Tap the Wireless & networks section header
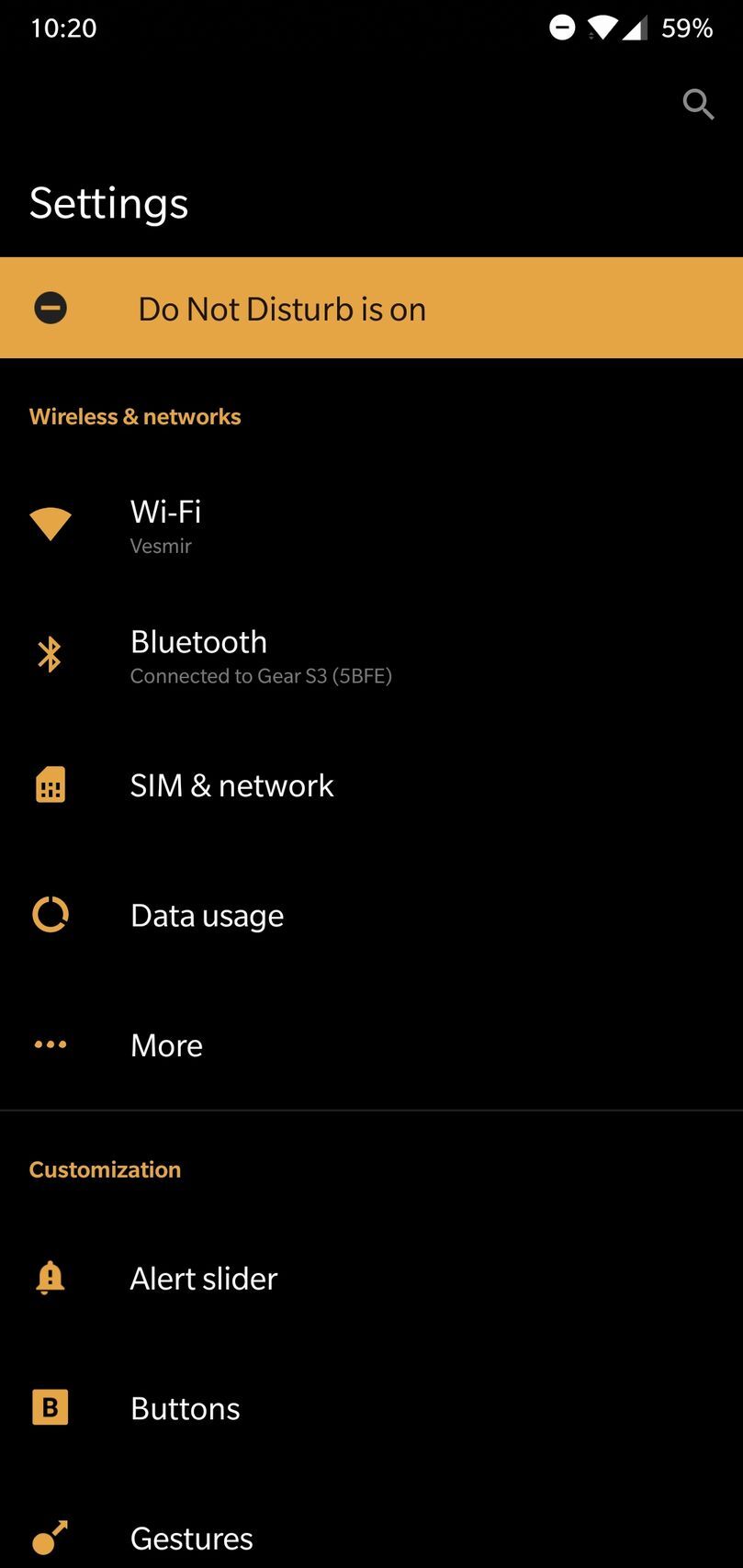The image size is (743, 1568). (134, 416)
